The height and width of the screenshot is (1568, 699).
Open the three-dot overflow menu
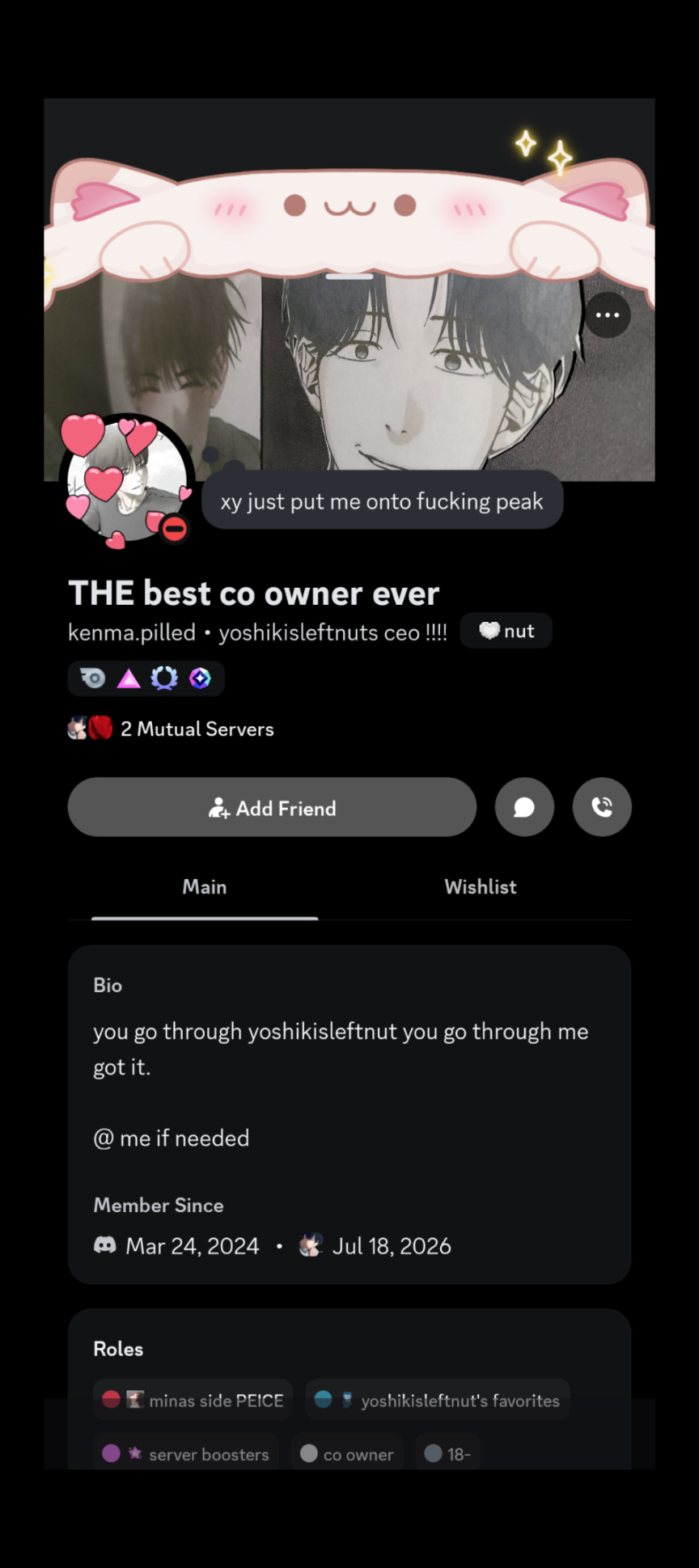pos(608,315)
